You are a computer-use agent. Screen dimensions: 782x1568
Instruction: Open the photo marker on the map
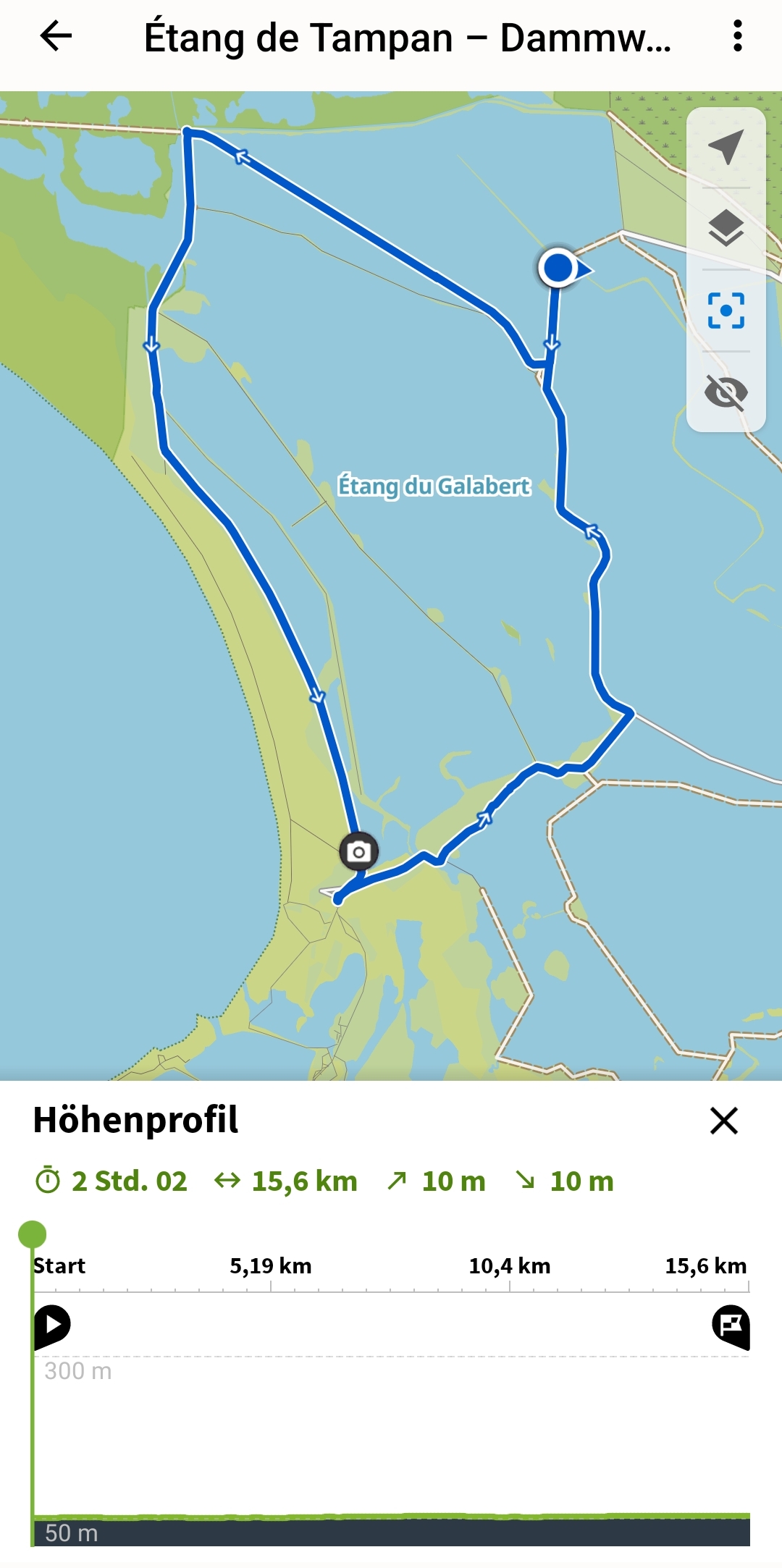pyautogui.click(x=358, y=852)
